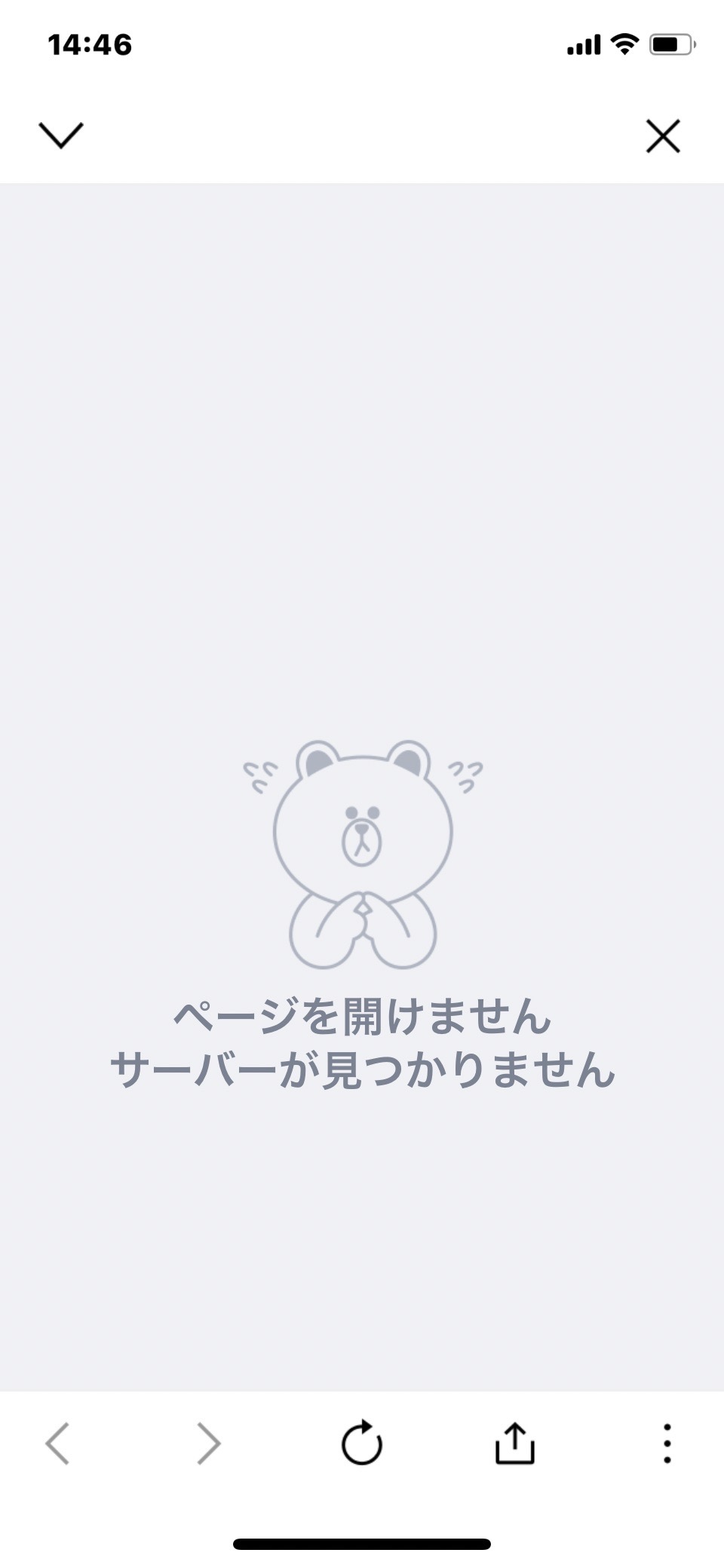This screenshot has height=1568, width=724.
Task: Reload the page
Action: 362,1443
